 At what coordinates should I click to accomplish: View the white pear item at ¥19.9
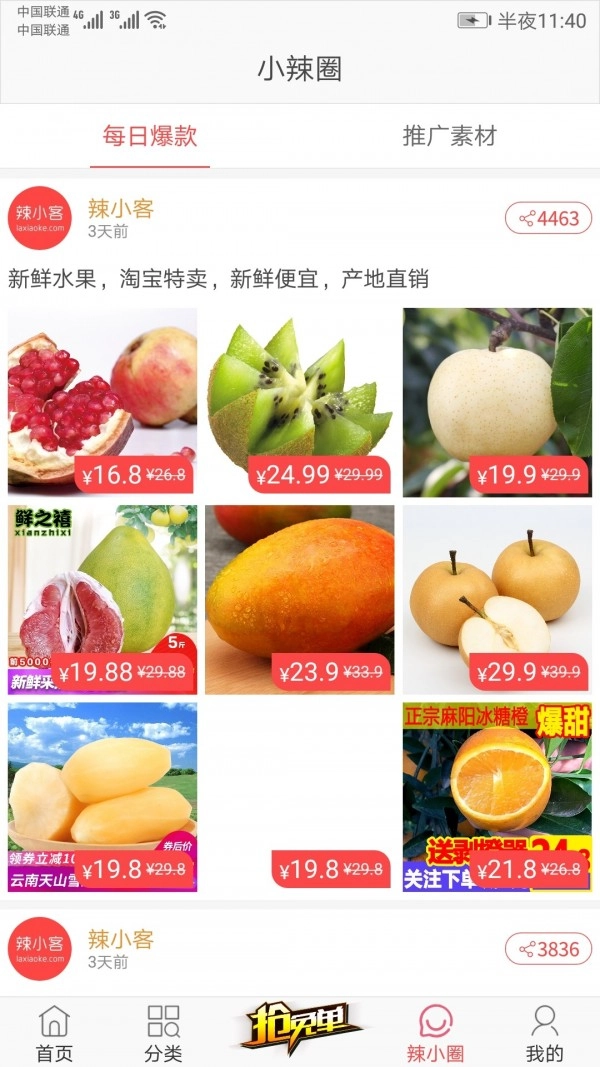click(497, 402)
